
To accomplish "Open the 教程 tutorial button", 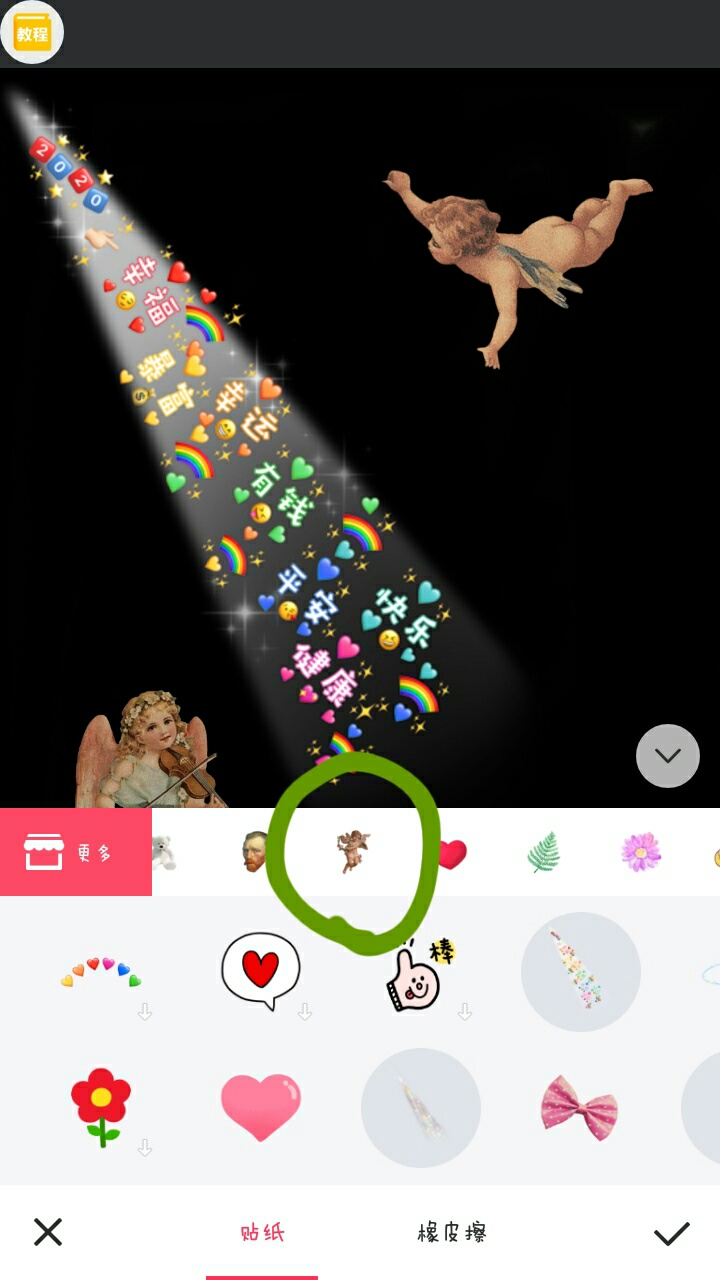I will point(32,33).
